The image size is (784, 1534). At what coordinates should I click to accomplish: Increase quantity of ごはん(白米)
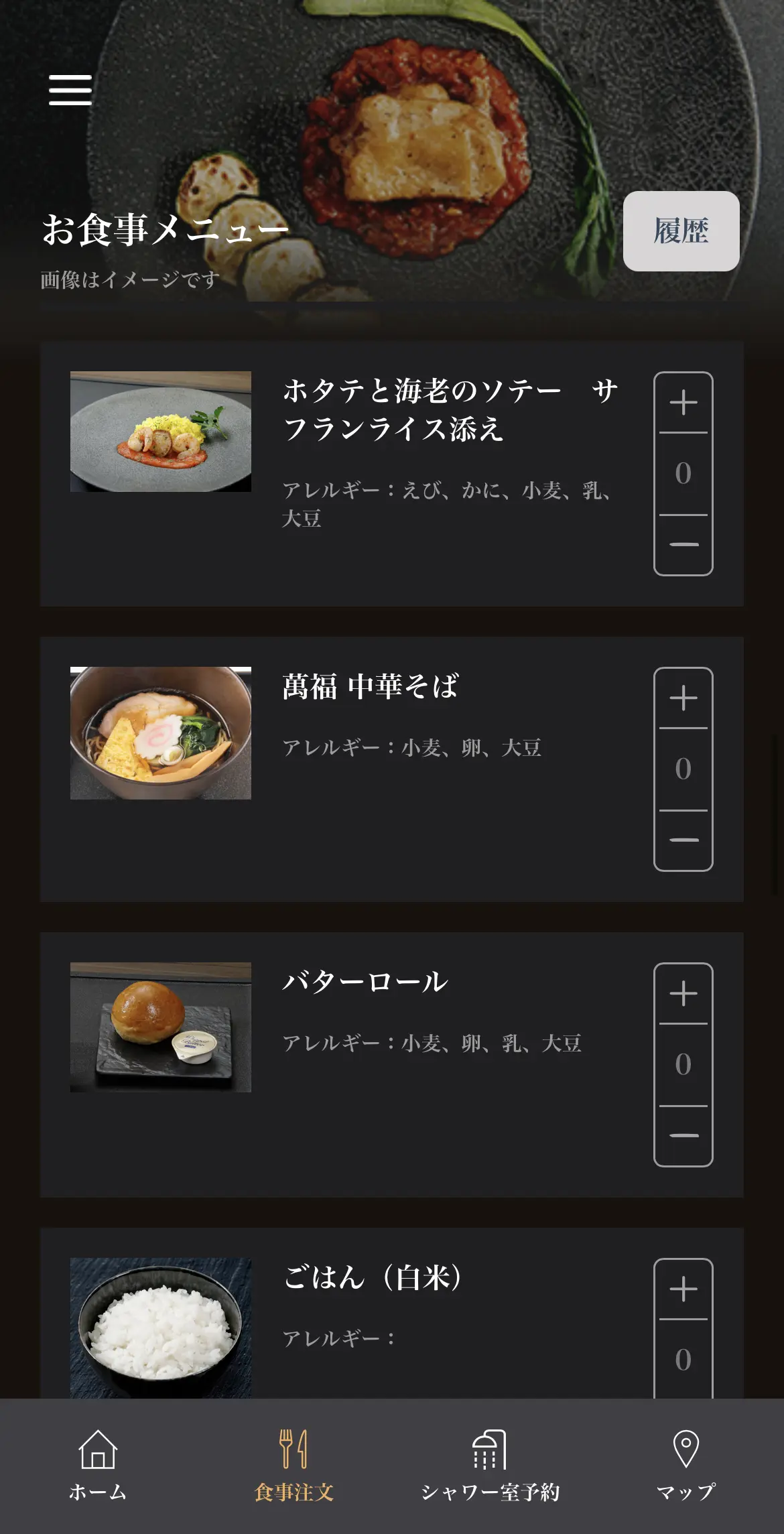[x=683, y=1289]
